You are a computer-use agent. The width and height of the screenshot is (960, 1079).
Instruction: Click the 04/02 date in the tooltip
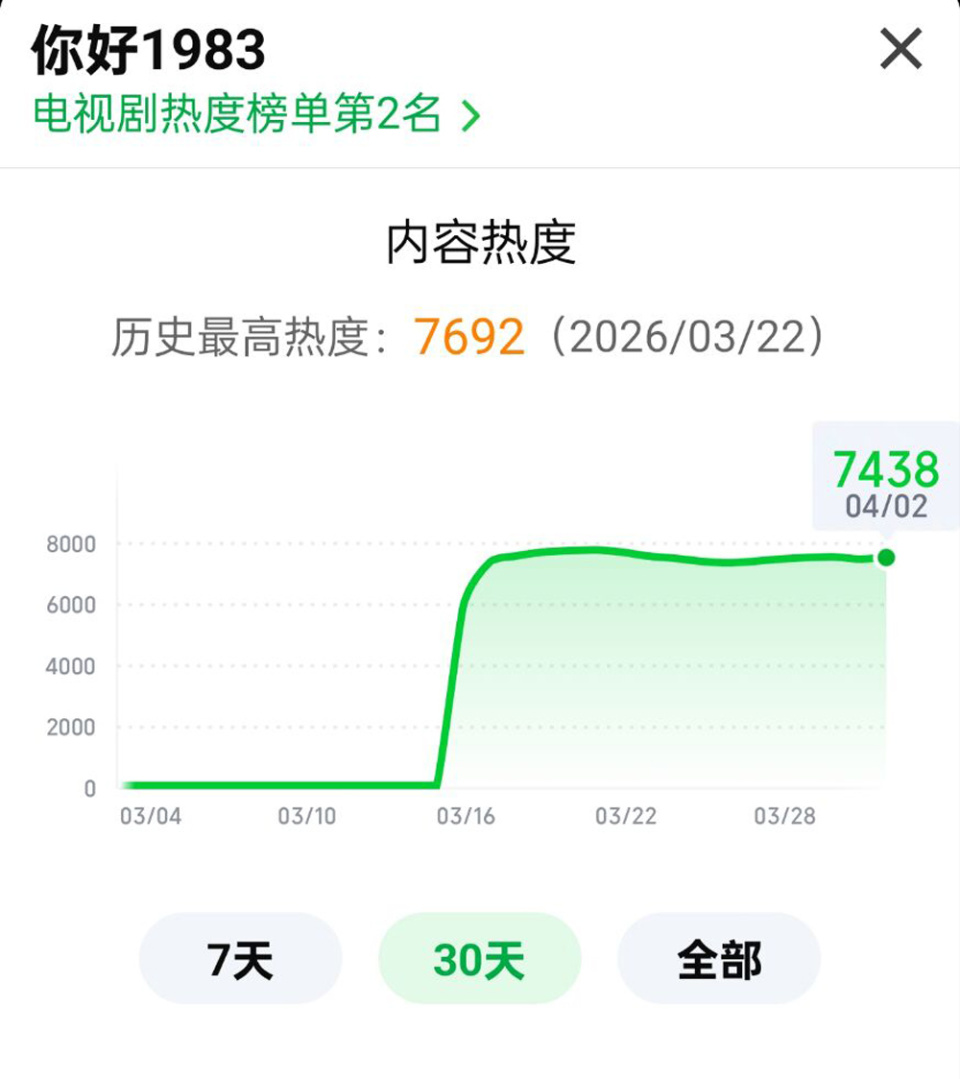point(888,506)
